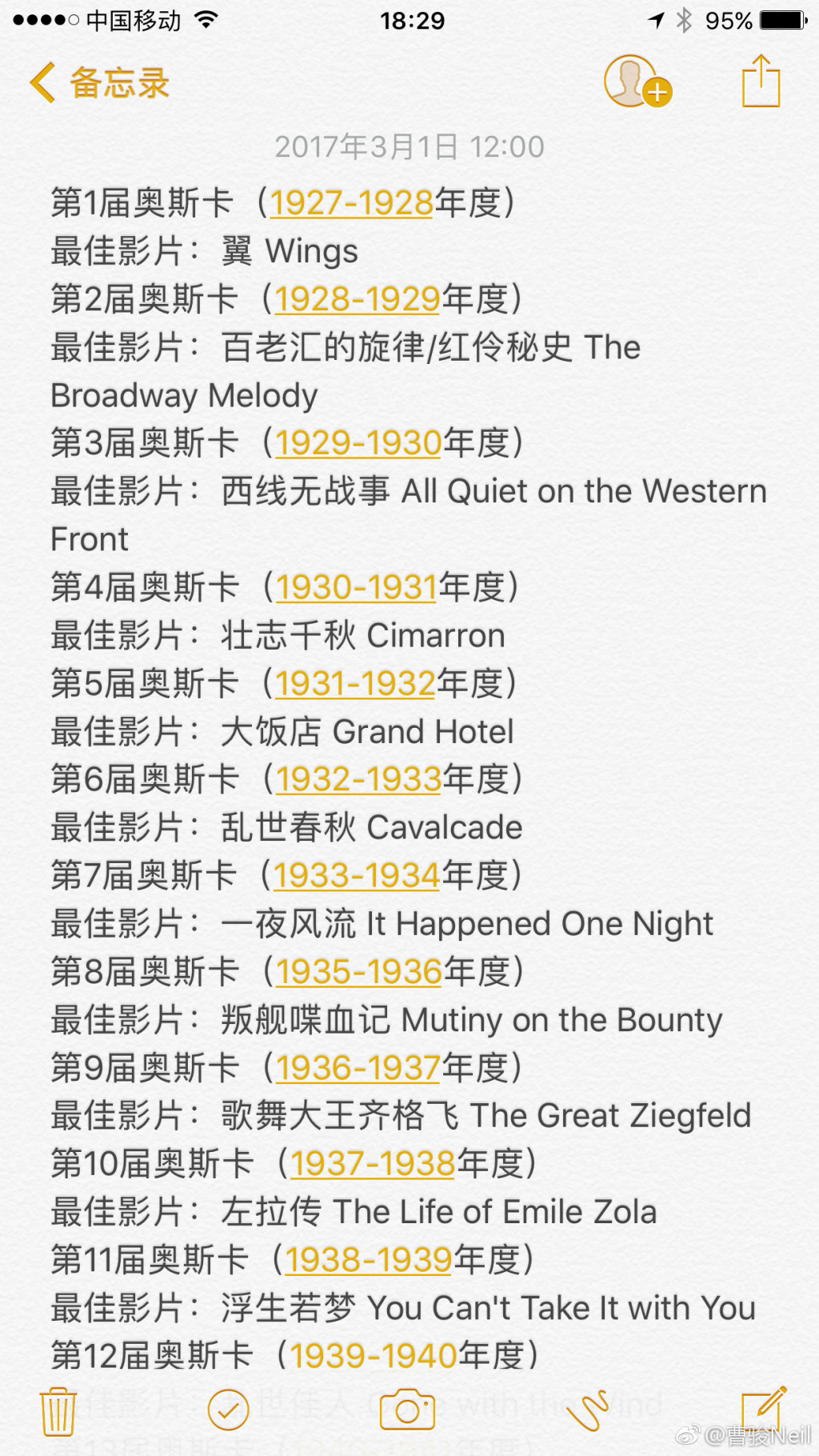Select the 1931-1932 date link
The height and width of the screenshot is (1456, 819).
(355, 683)
